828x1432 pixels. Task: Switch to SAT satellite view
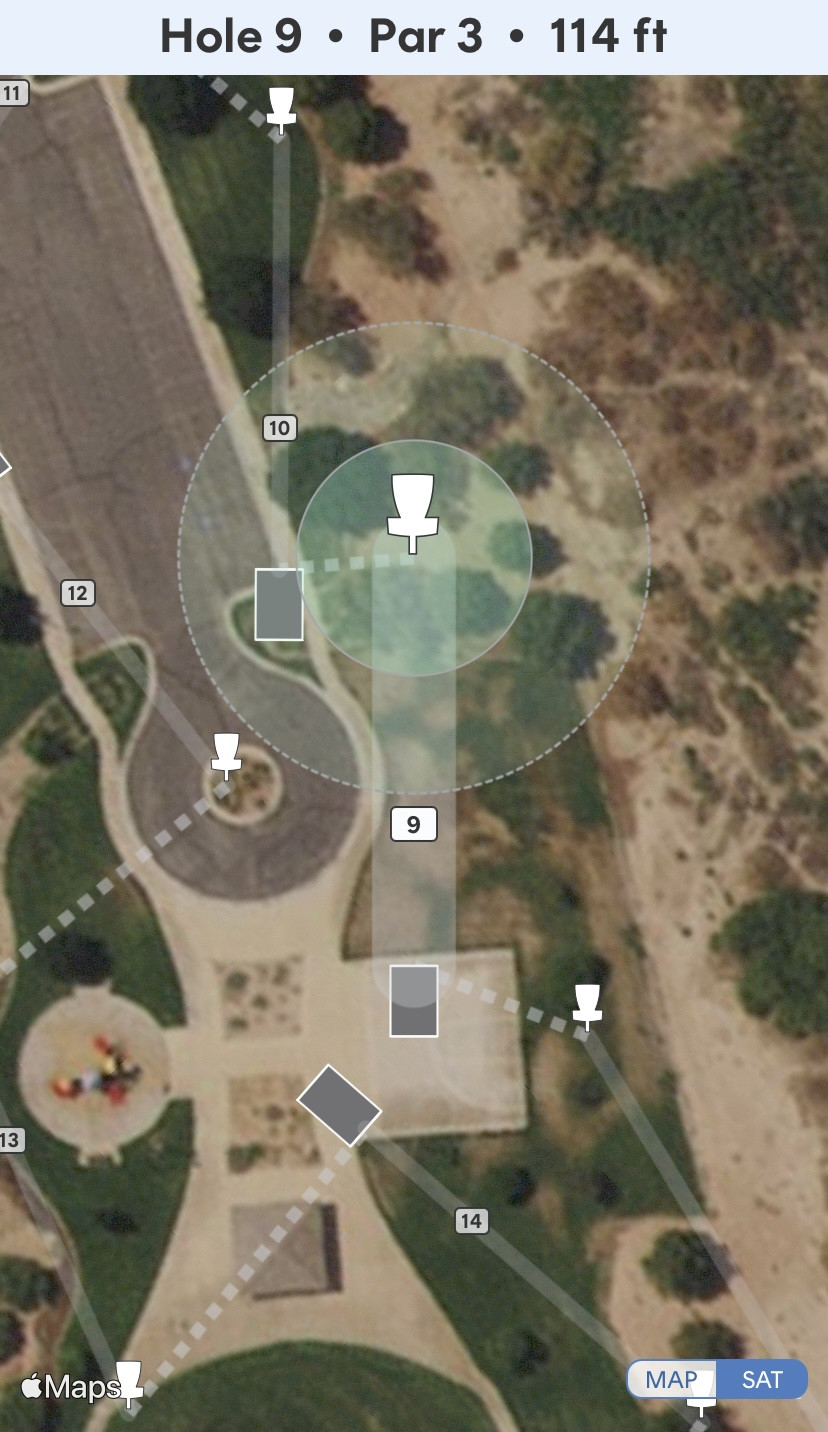pos(762,1380)
